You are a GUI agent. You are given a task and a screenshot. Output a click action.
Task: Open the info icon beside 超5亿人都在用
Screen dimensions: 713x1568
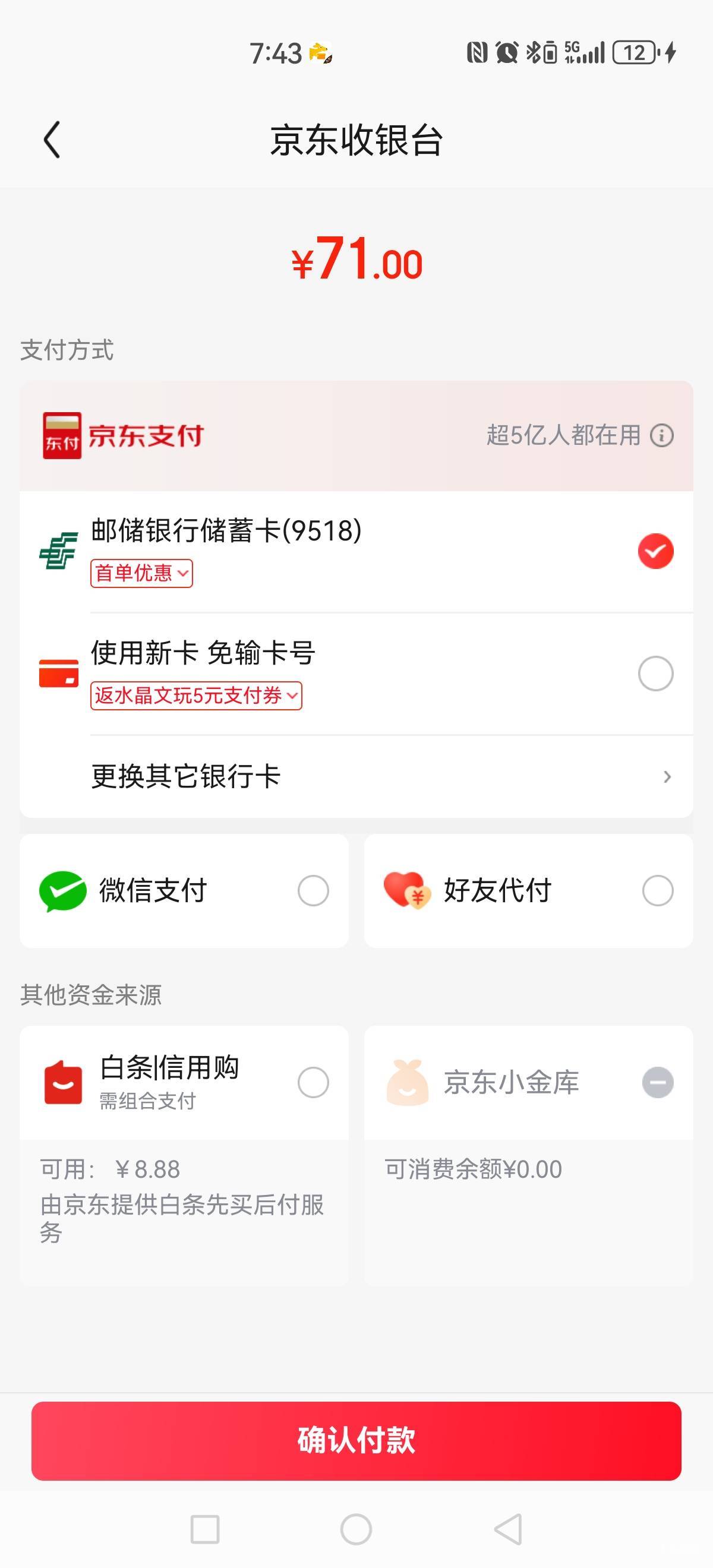coord(661,435)
